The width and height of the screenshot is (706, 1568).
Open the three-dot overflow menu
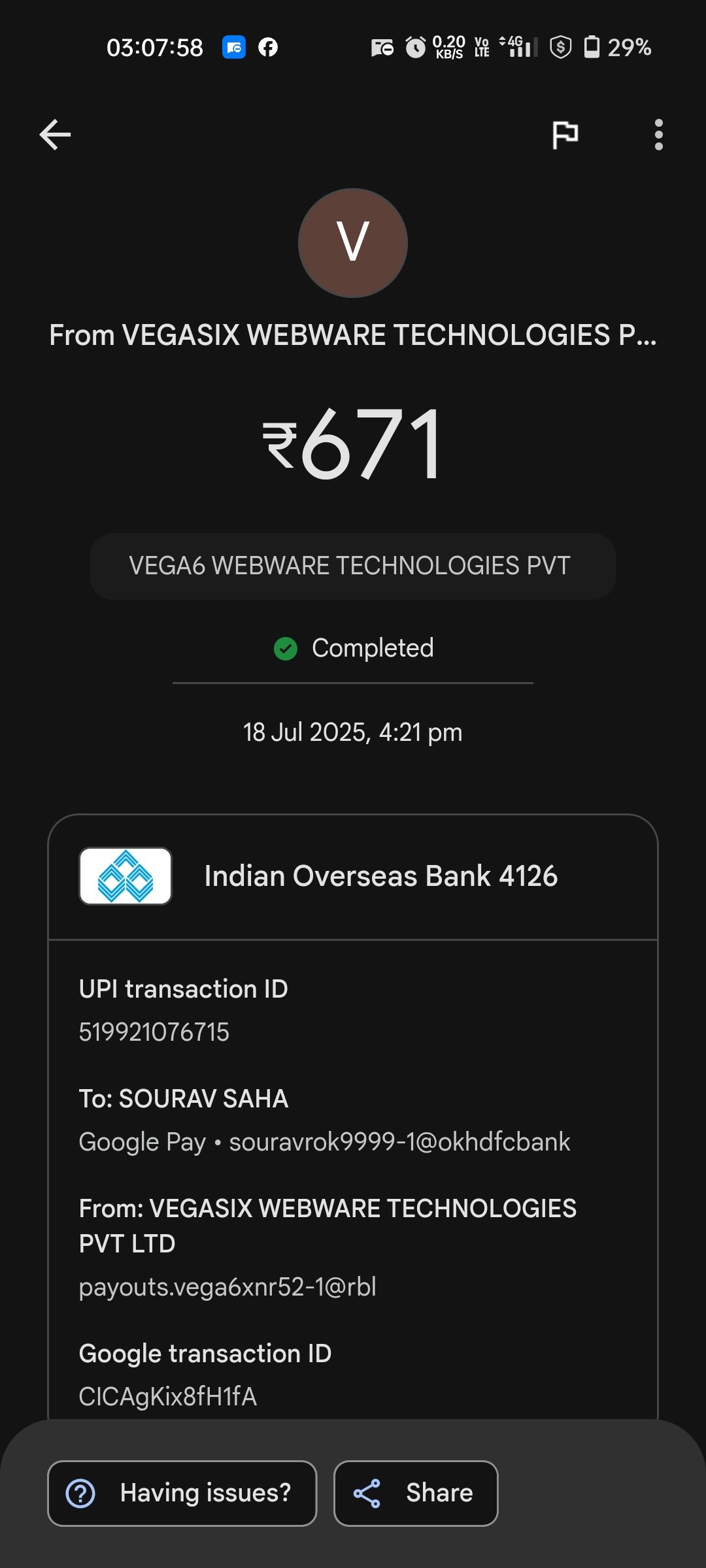[x=658, y=135]
